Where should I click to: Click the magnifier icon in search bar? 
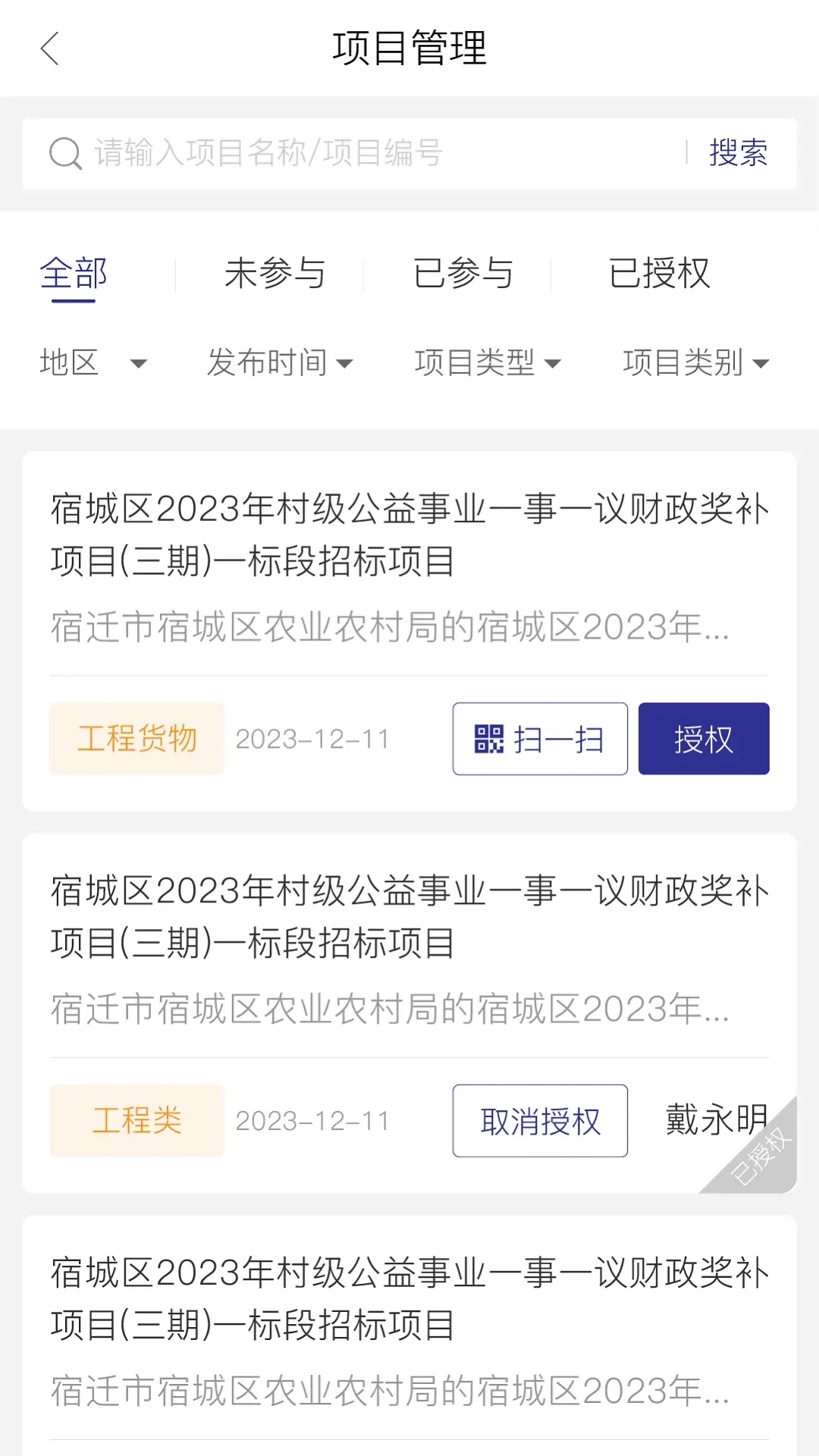[x=66, y=153]
